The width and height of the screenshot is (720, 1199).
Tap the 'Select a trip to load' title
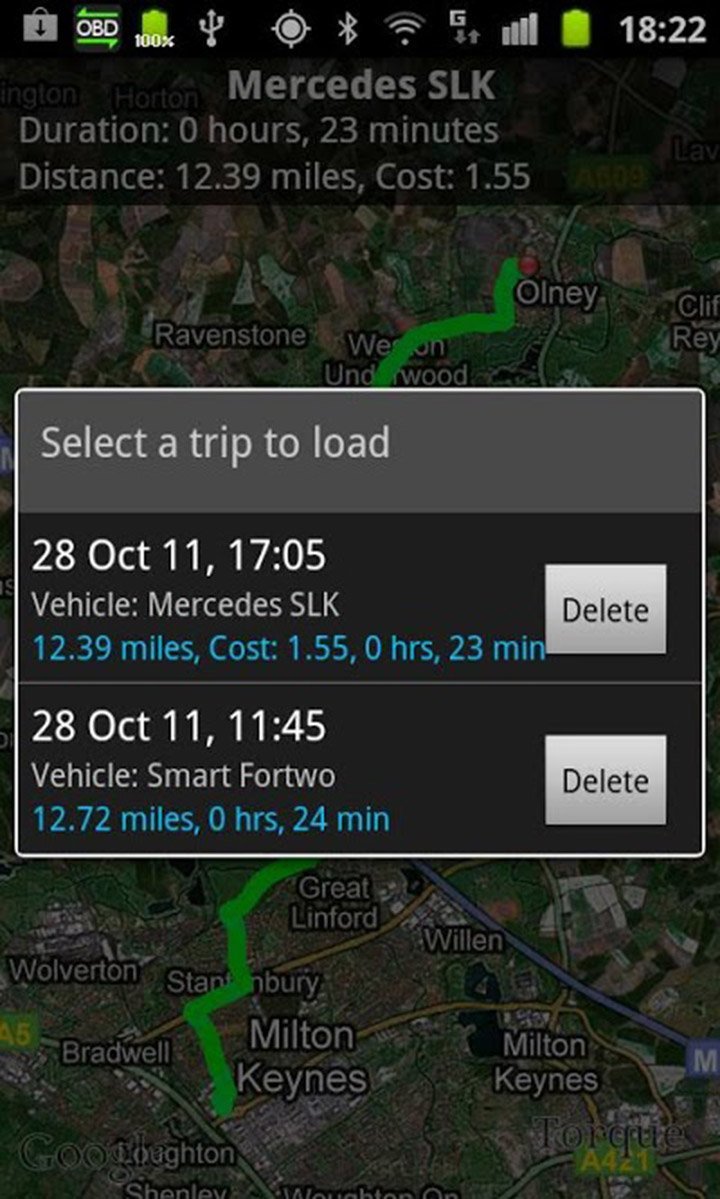point(216,440)
